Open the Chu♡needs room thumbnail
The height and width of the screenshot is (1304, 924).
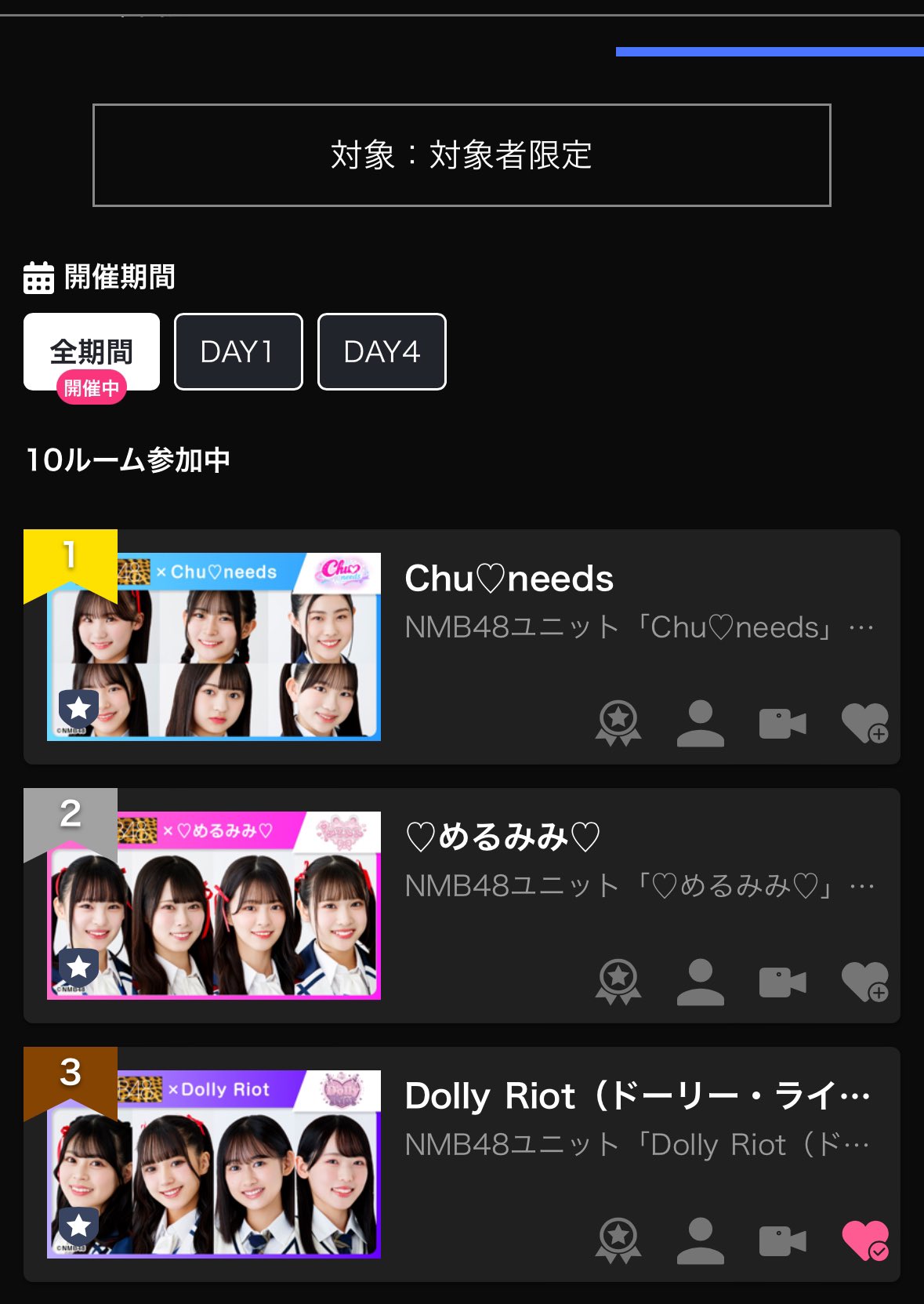click(x=214, y=646)
